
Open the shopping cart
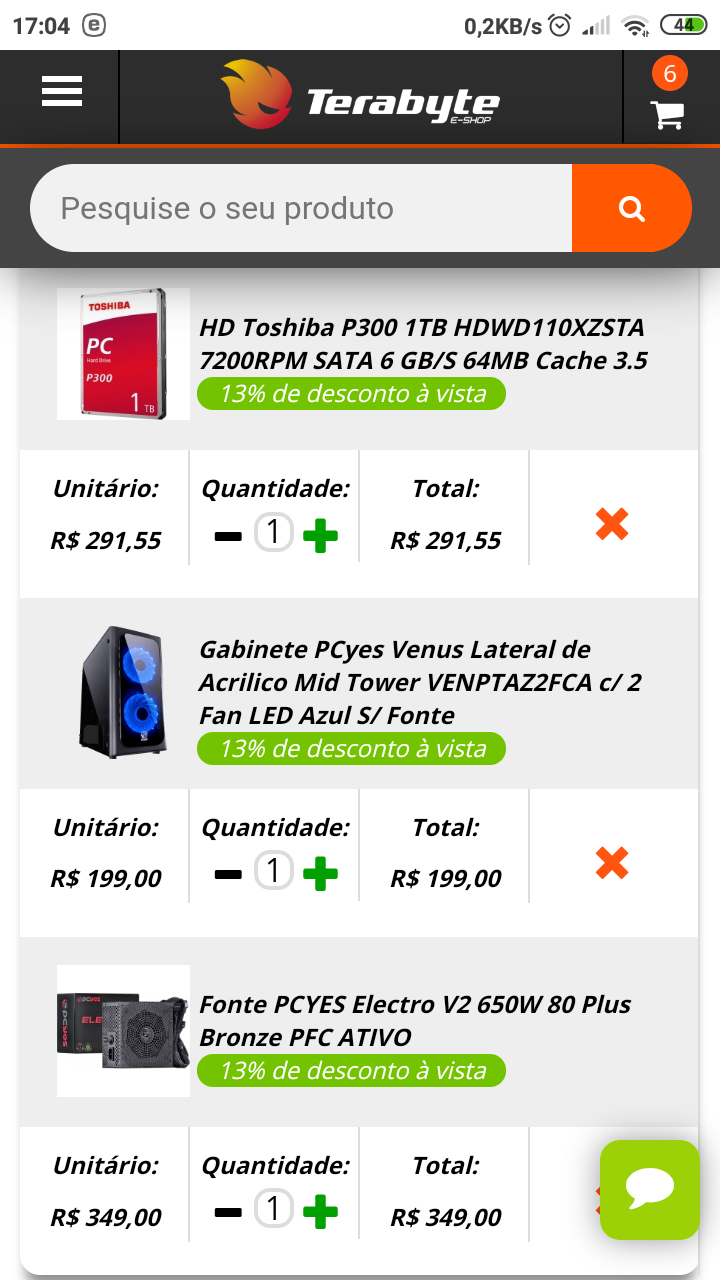coord(667,114)
